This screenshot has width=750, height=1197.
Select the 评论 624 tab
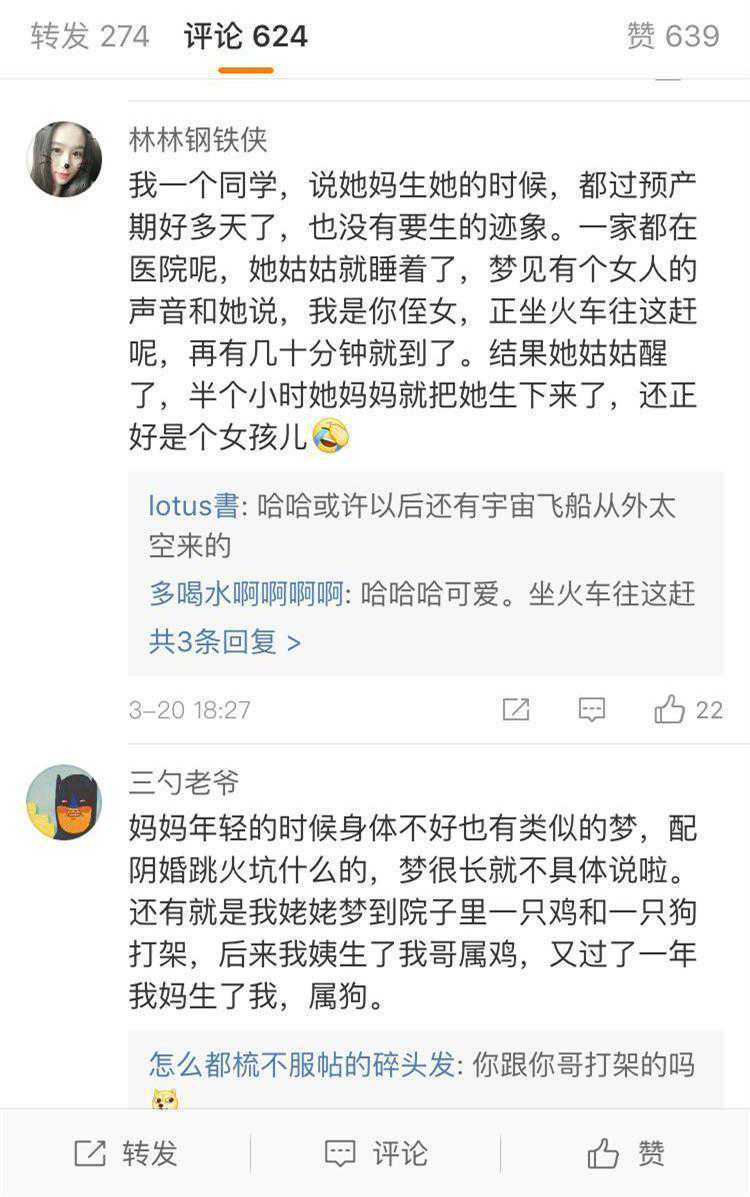click(x=245, y=37)
